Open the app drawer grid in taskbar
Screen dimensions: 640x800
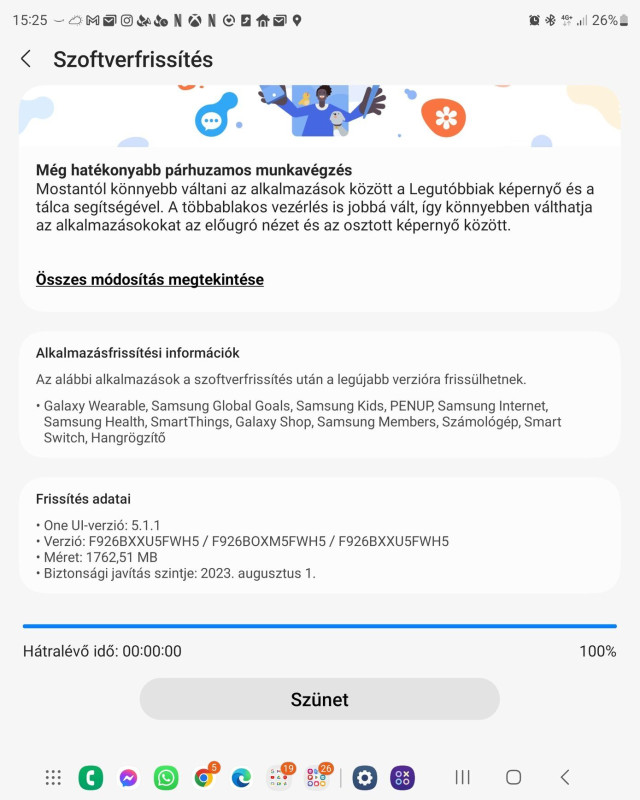53,778
